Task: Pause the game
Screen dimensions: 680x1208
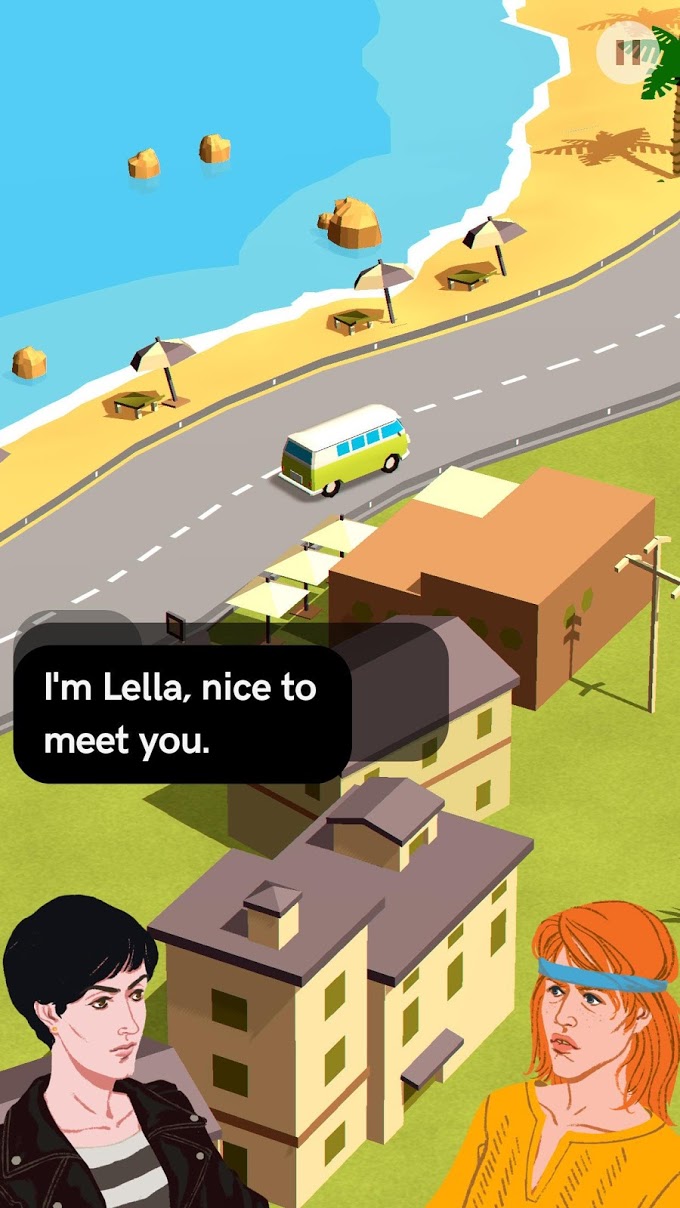Action: pyautogui.click(x=628, y=52)
